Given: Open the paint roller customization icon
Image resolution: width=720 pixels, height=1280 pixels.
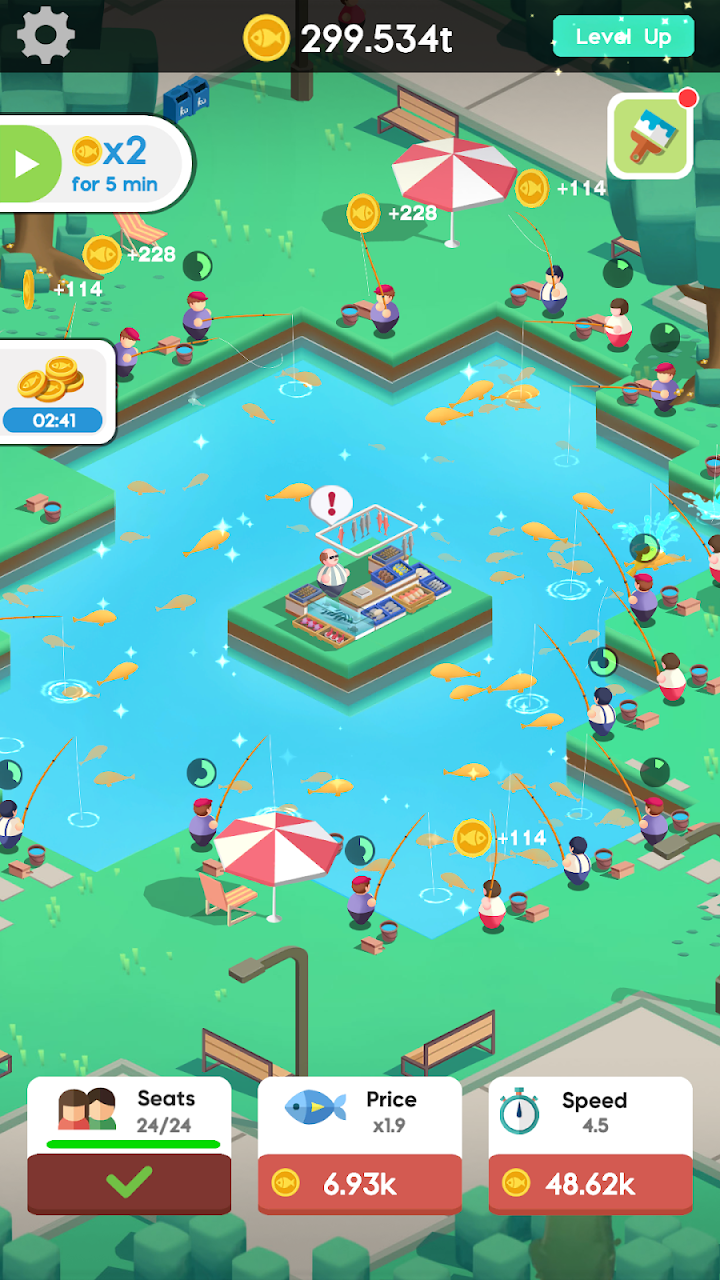Looking at the screenshot, I should click(x=650, y=136).
